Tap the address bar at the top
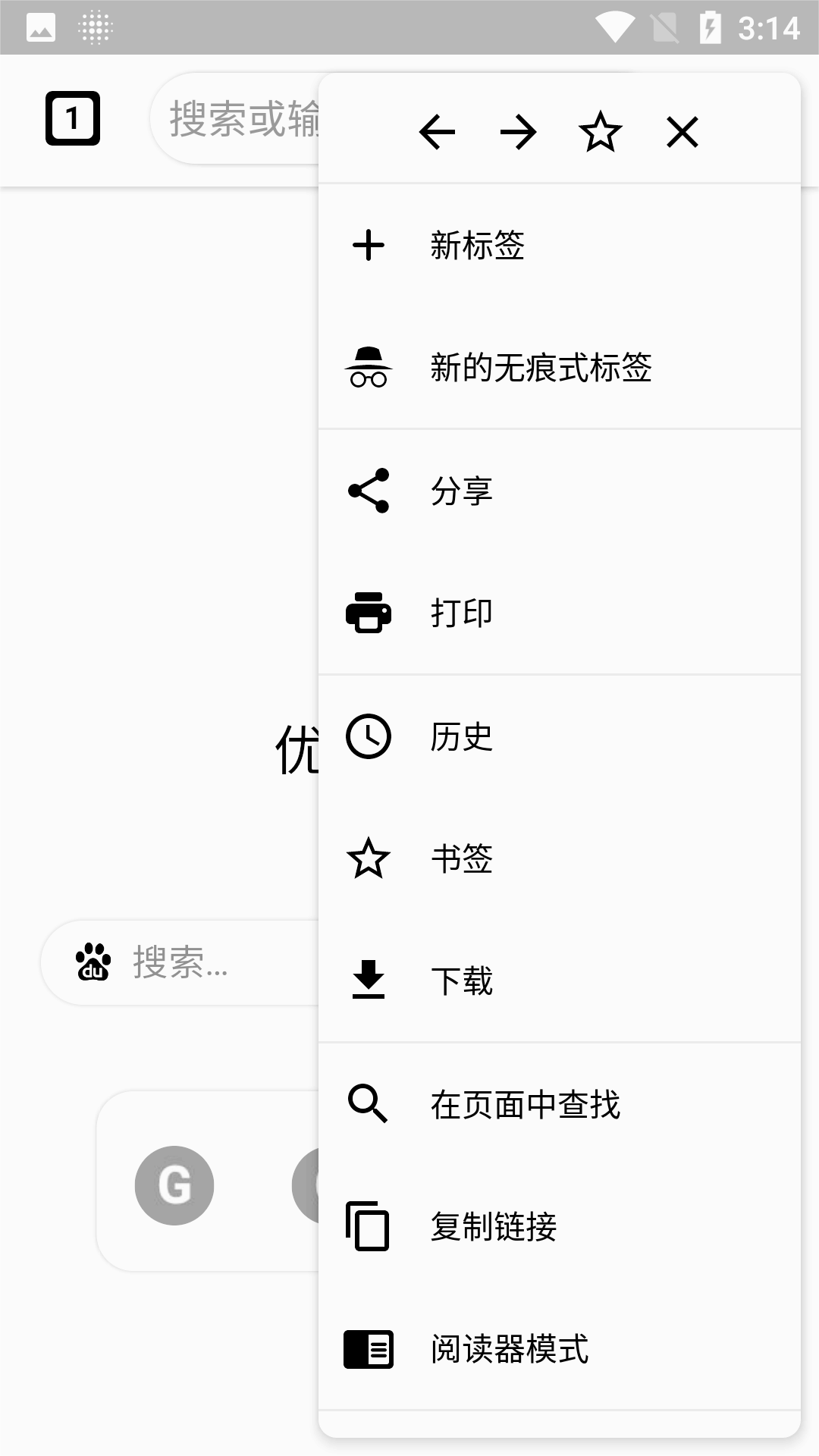 (234, 118)
